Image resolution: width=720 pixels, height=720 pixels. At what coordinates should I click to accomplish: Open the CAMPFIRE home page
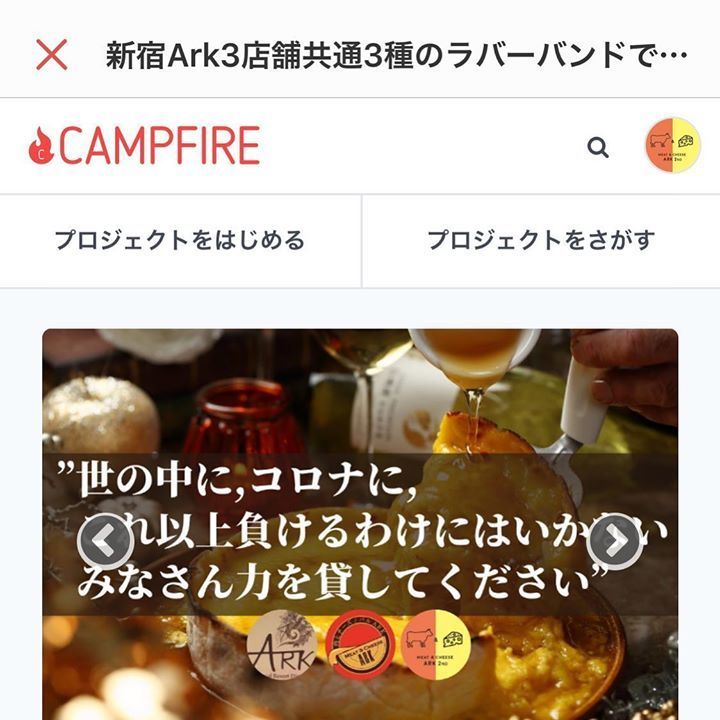[x=144, y=146]
